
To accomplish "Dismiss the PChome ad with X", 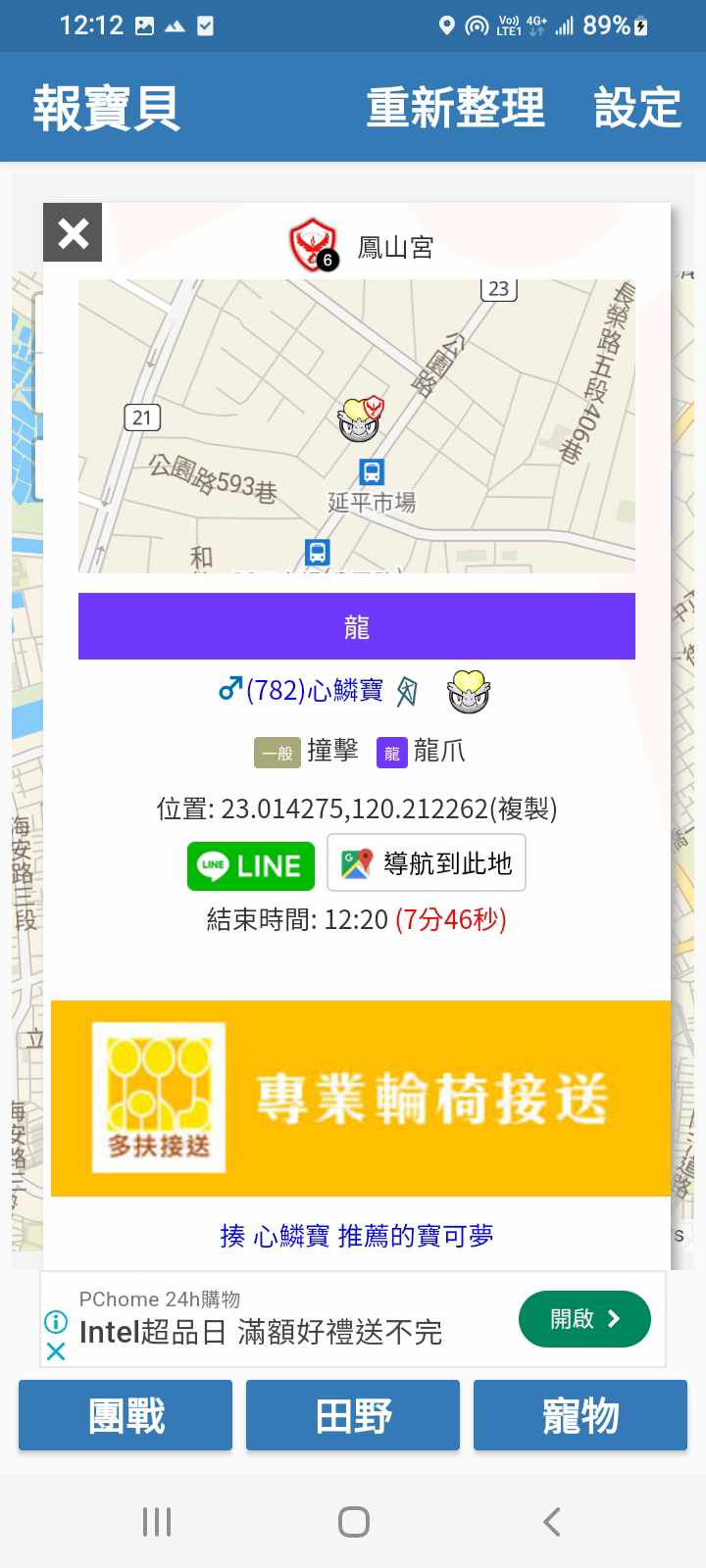I will [x=56, y=1352].
